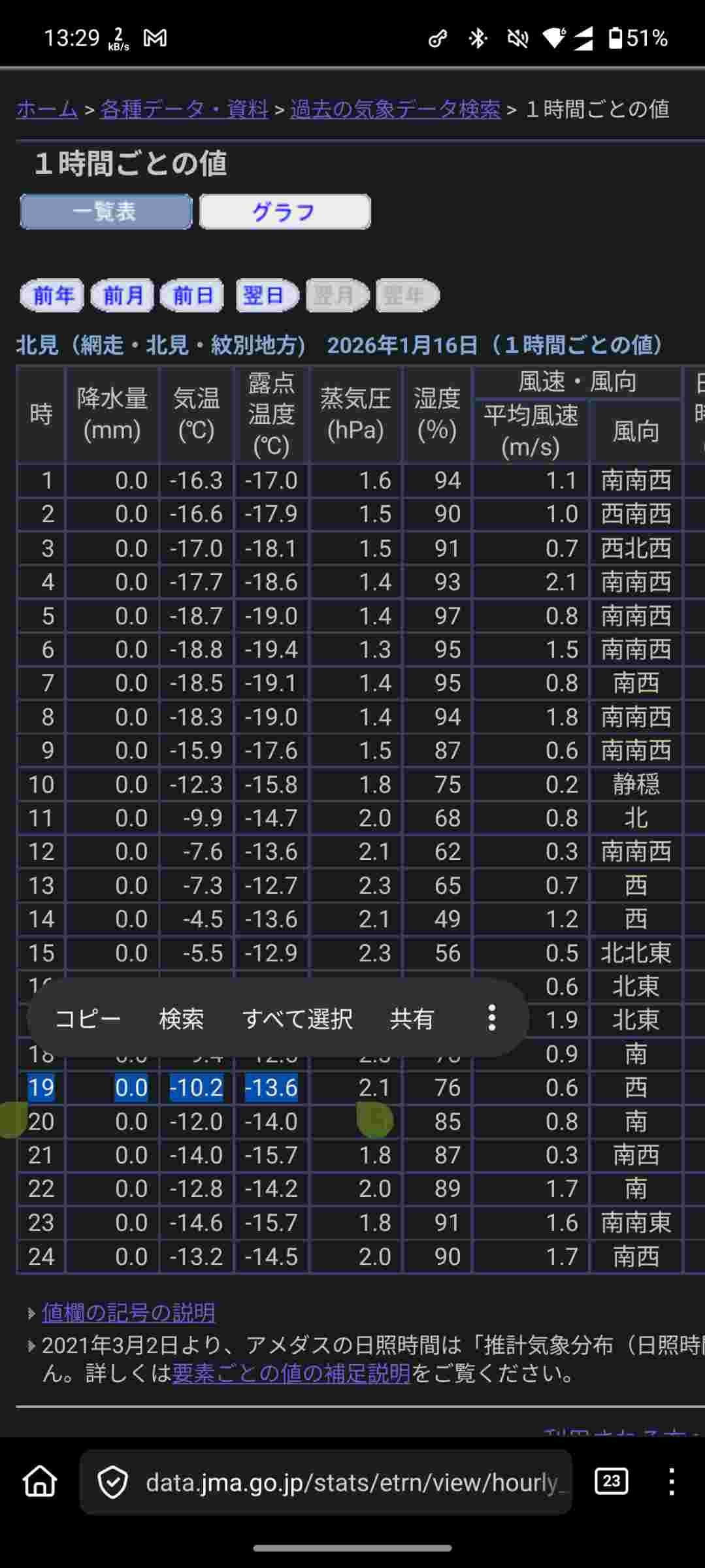Switch to the 一覧表 view

(x=106, y=212)
